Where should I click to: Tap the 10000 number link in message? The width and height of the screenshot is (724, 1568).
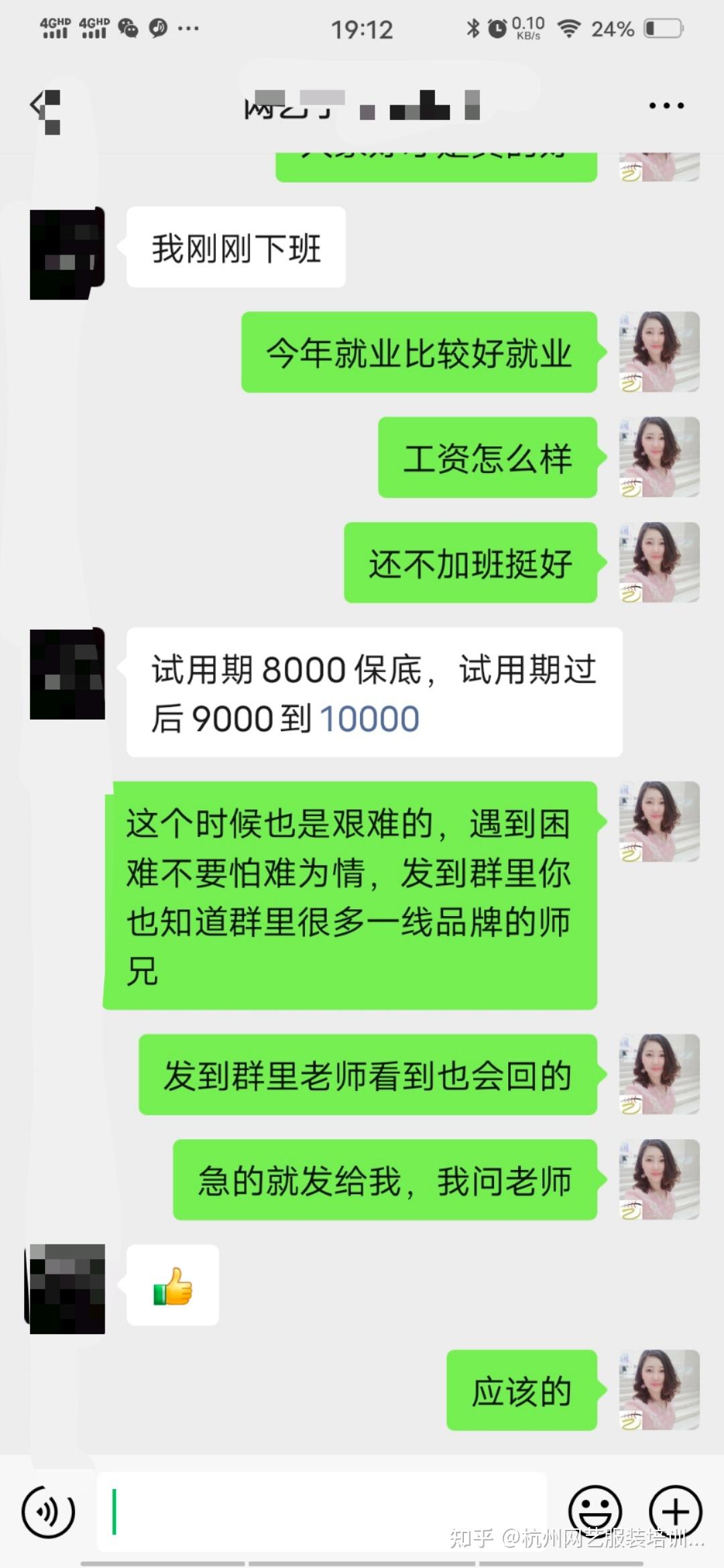coord(369,719)
